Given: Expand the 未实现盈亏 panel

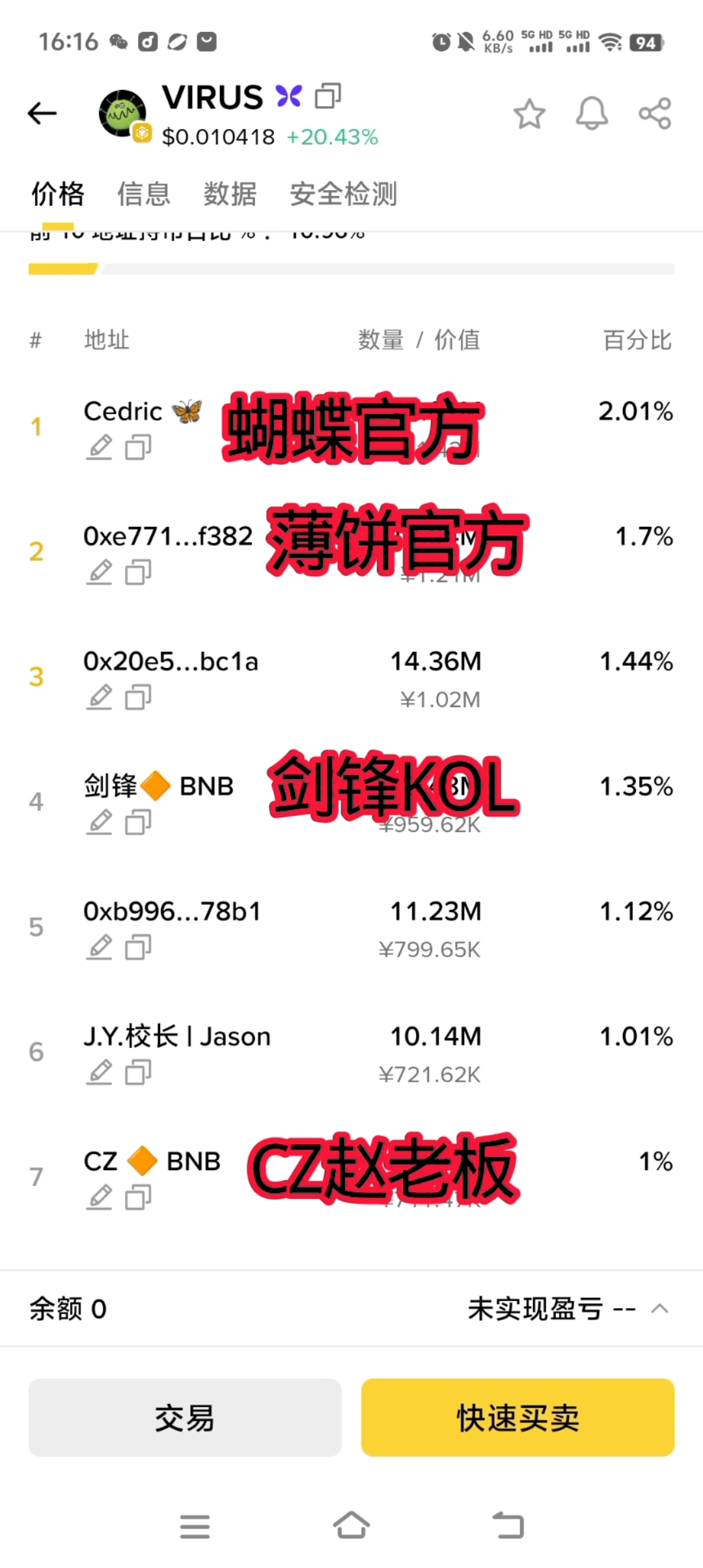Looking at the screenshot, I should point(659,1309).
